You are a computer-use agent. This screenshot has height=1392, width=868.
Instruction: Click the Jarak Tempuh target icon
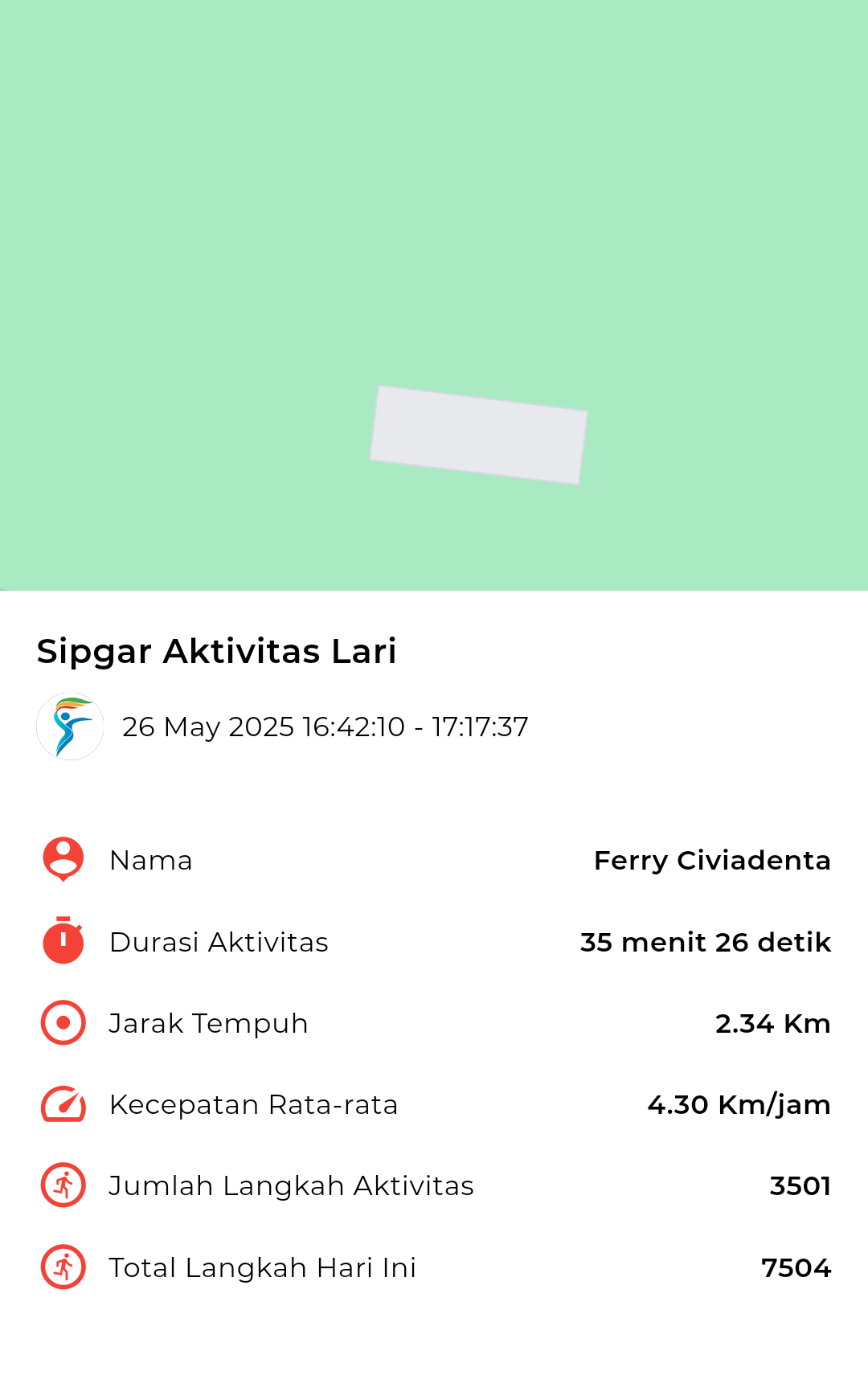[62, 1022]
